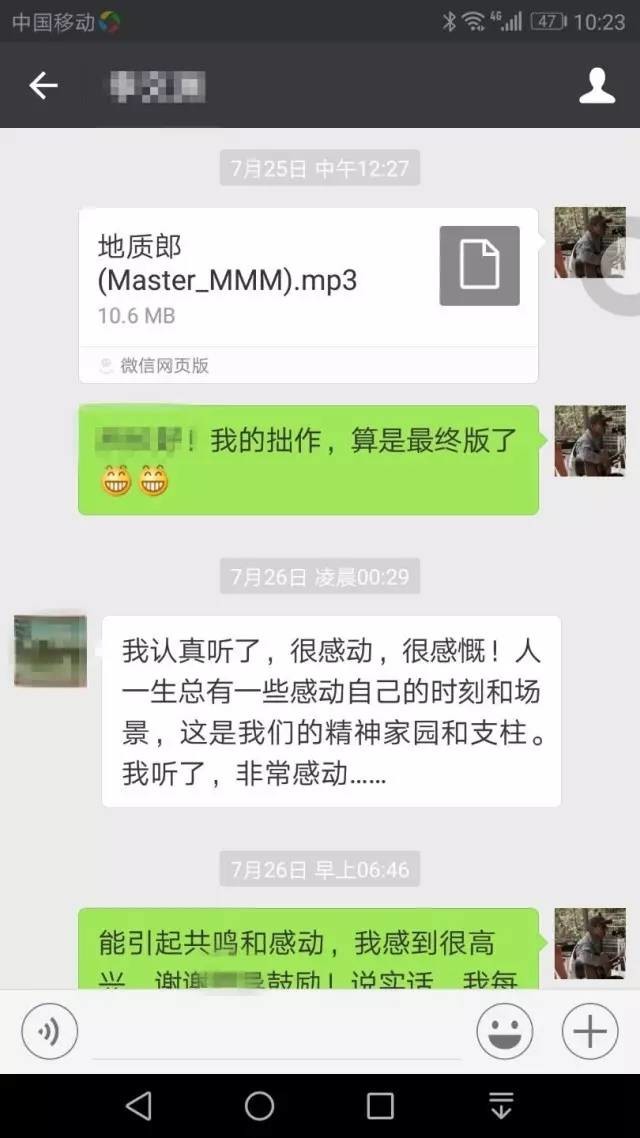Go to the system home screen
The height and width of the screenshot is (1138, 640).
click(x=260, y=1105)
